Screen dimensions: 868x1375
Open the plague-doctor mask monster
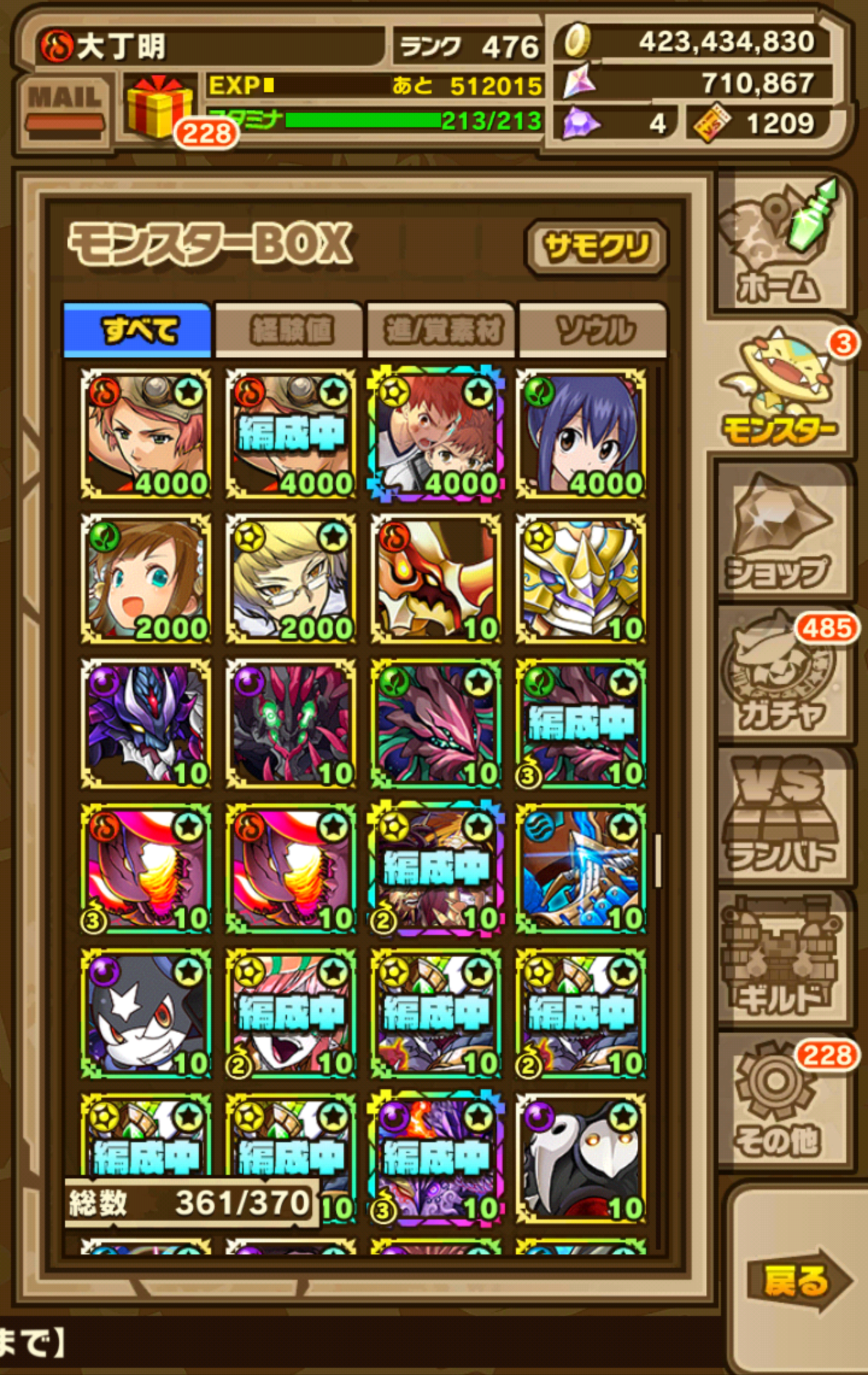click(581, 1157)
